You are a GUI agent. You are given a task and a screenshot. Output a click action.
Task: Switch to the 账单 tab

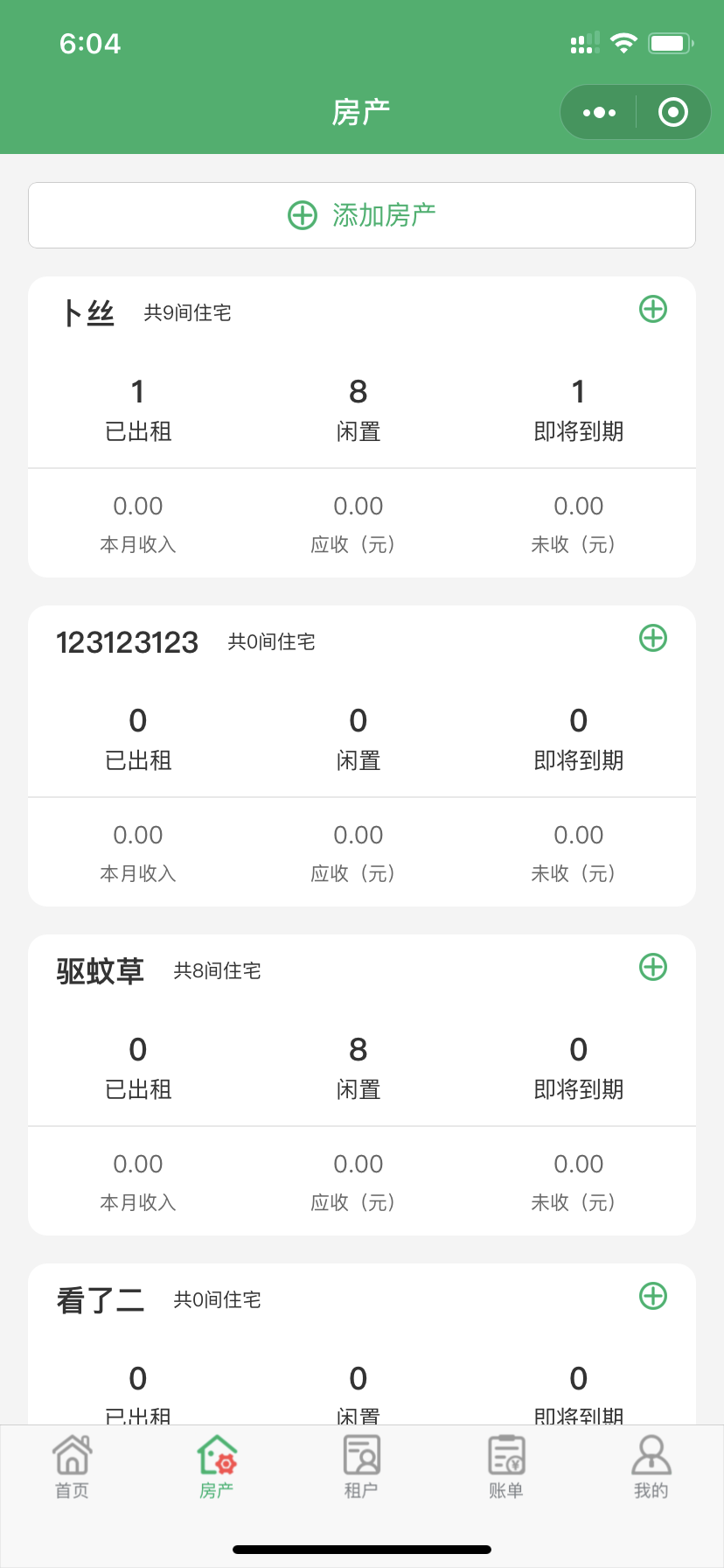(x=506, y=1467)
